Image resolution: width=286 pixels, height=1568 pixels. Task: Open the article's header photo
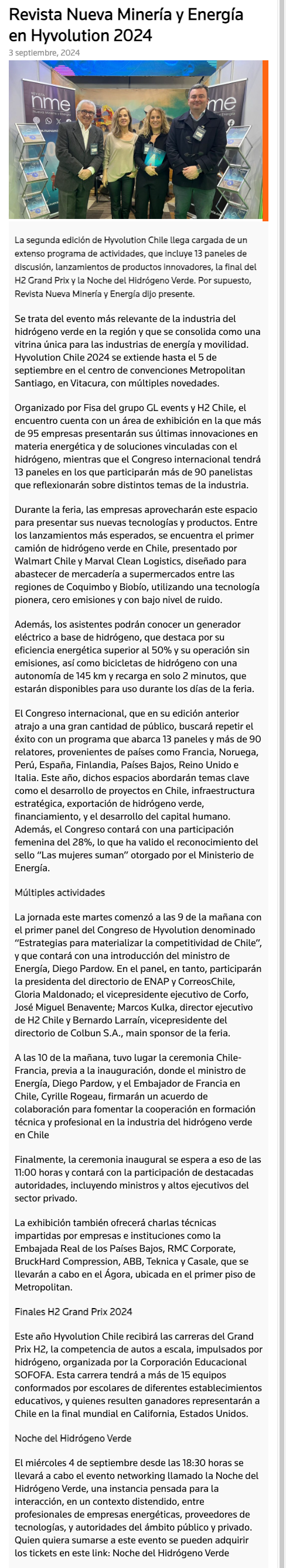pos(138,139)
